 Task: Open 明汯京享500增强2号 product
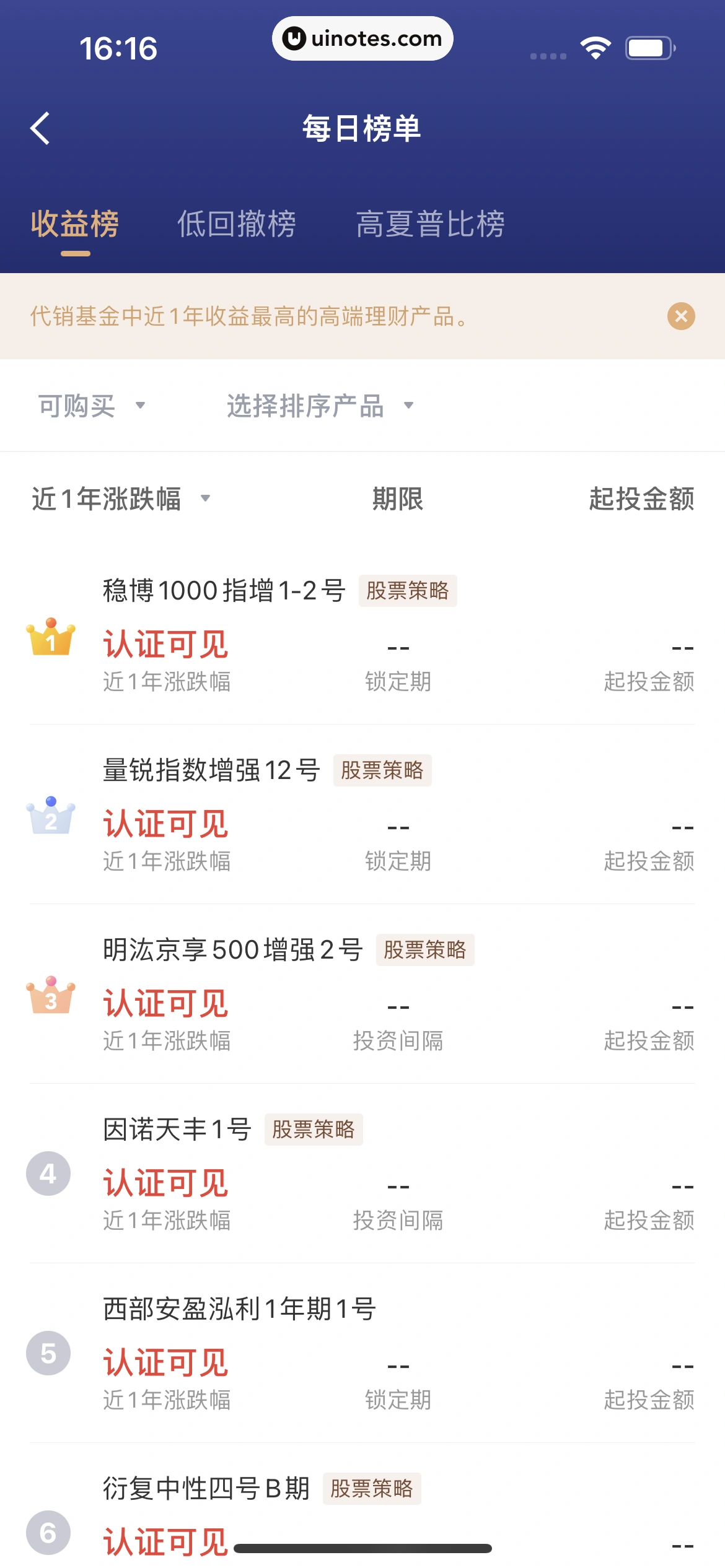[x=232, y=950]
